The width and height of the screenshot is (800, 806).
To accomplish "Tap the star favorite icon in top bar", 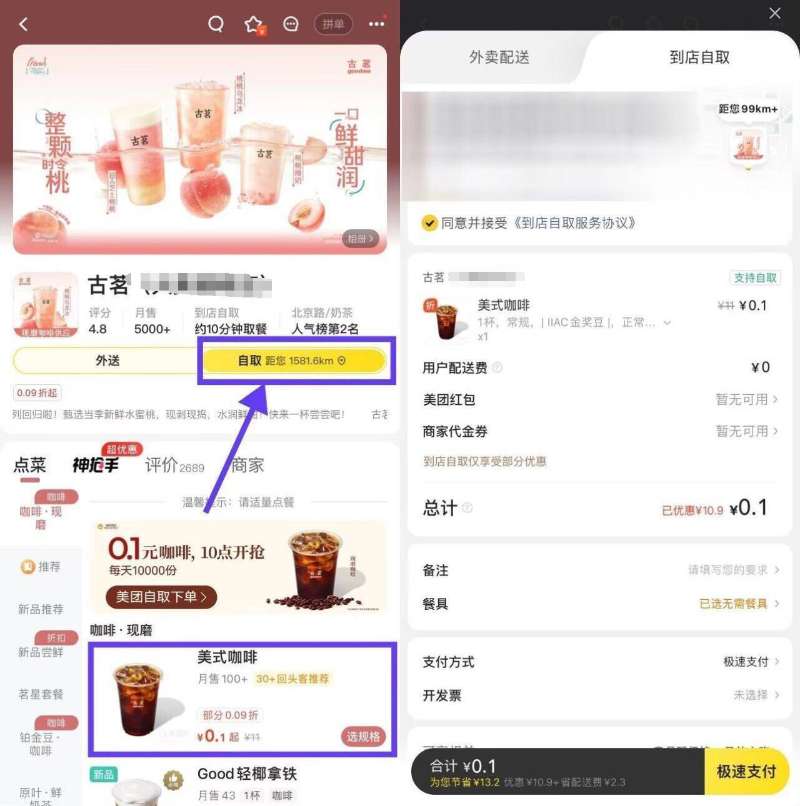I will [253, 23].
